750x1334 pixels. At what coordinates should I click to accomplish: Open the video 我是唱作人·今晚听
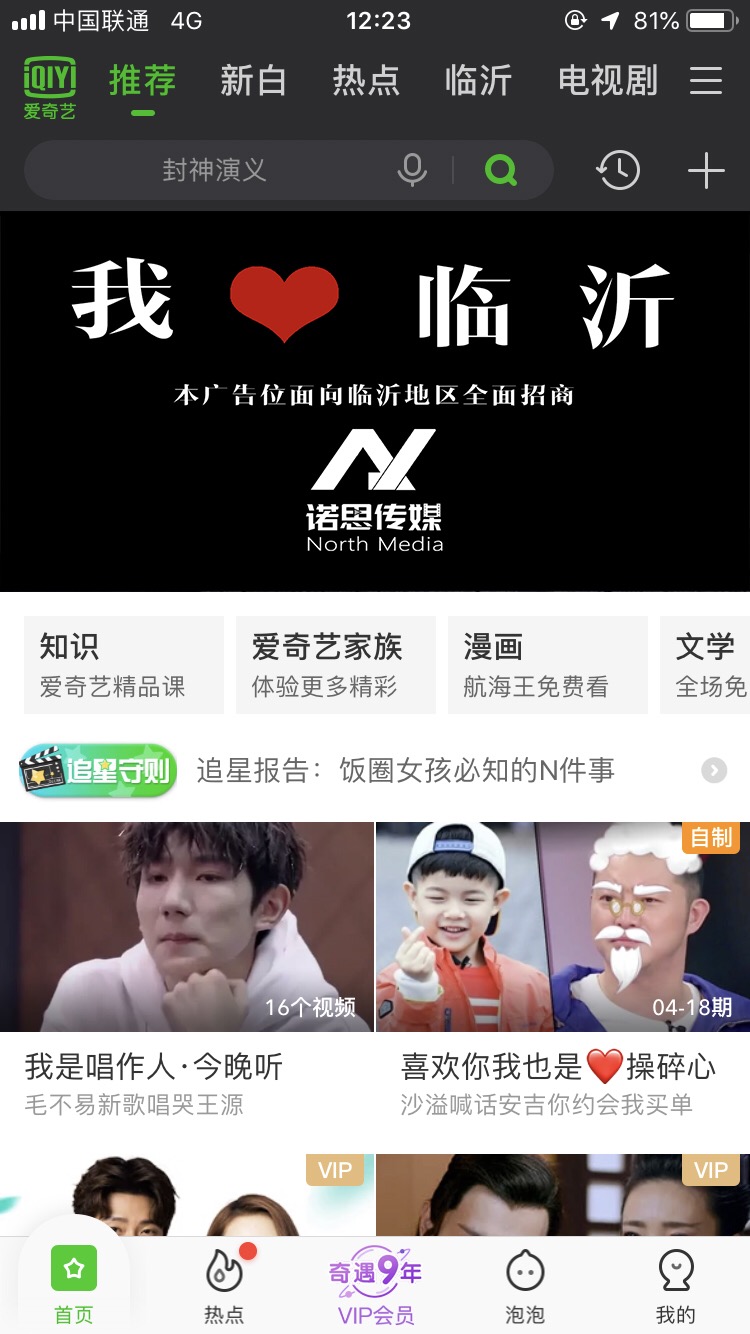(x=186, y=970)
